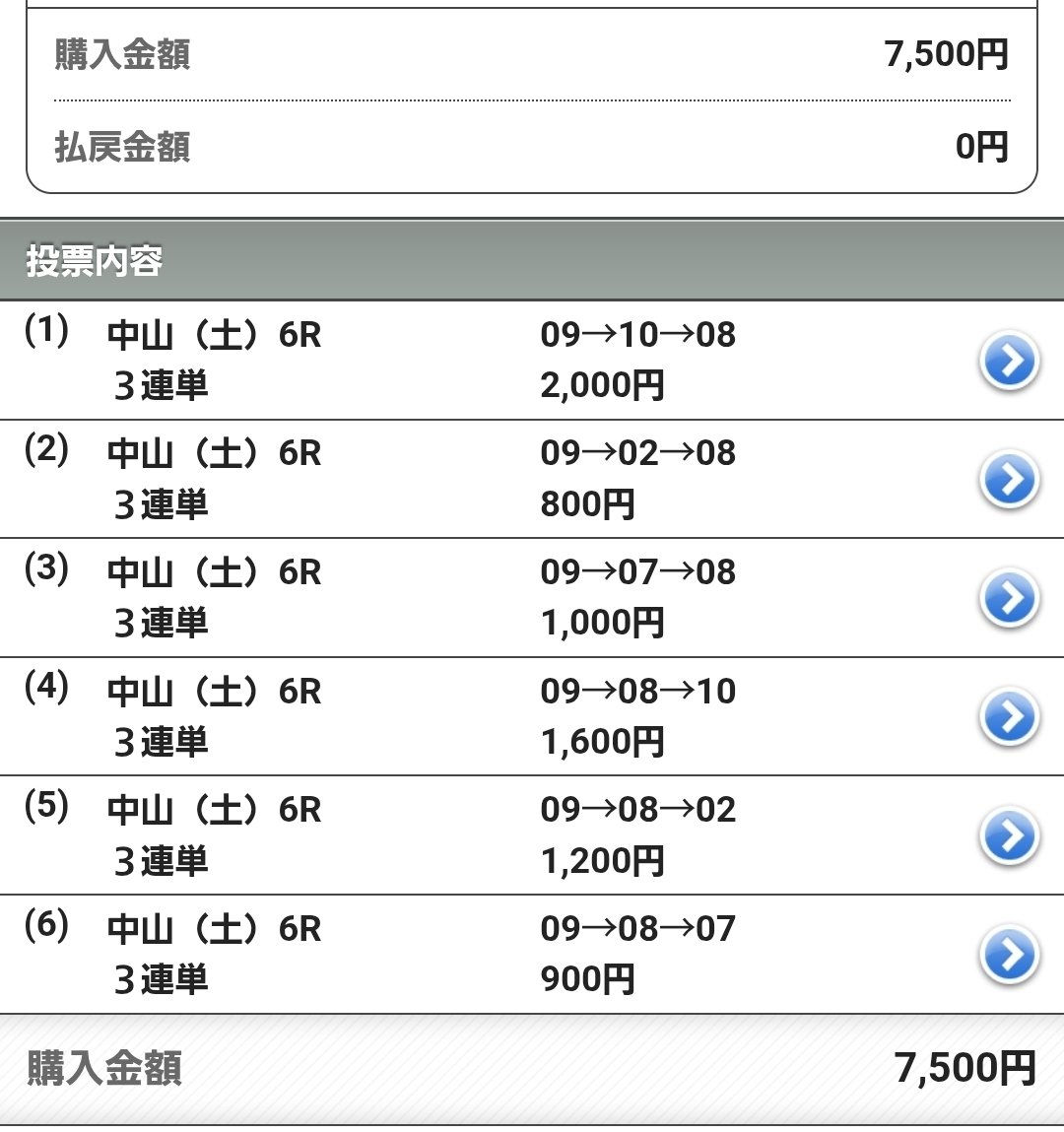Viewport: 1064px width, 1132px height.
Task: Open bet details for 09→10→08
Action: point(1010,362)
